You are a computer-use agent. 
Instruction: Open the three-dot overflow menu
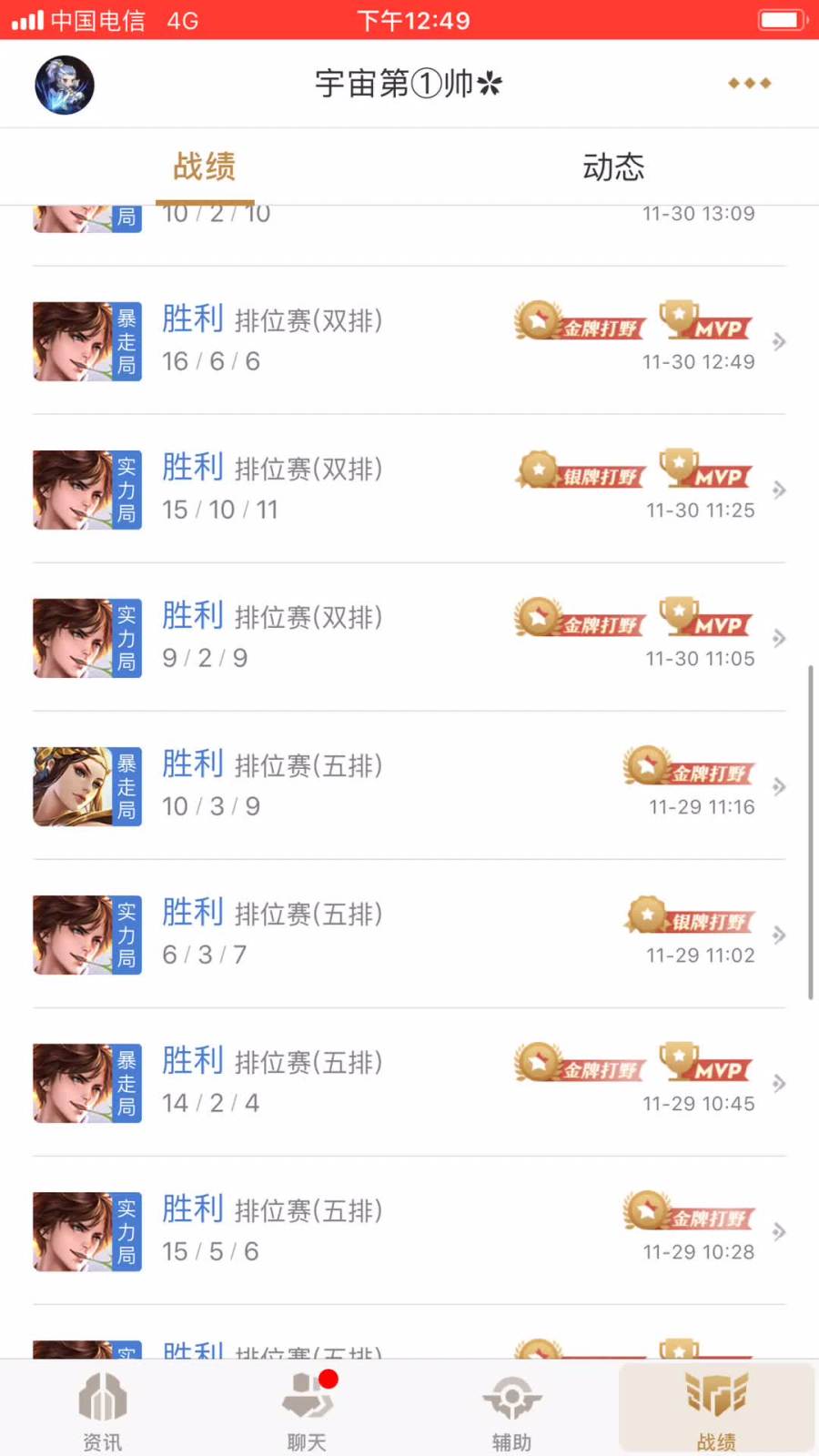coord(749,83)
